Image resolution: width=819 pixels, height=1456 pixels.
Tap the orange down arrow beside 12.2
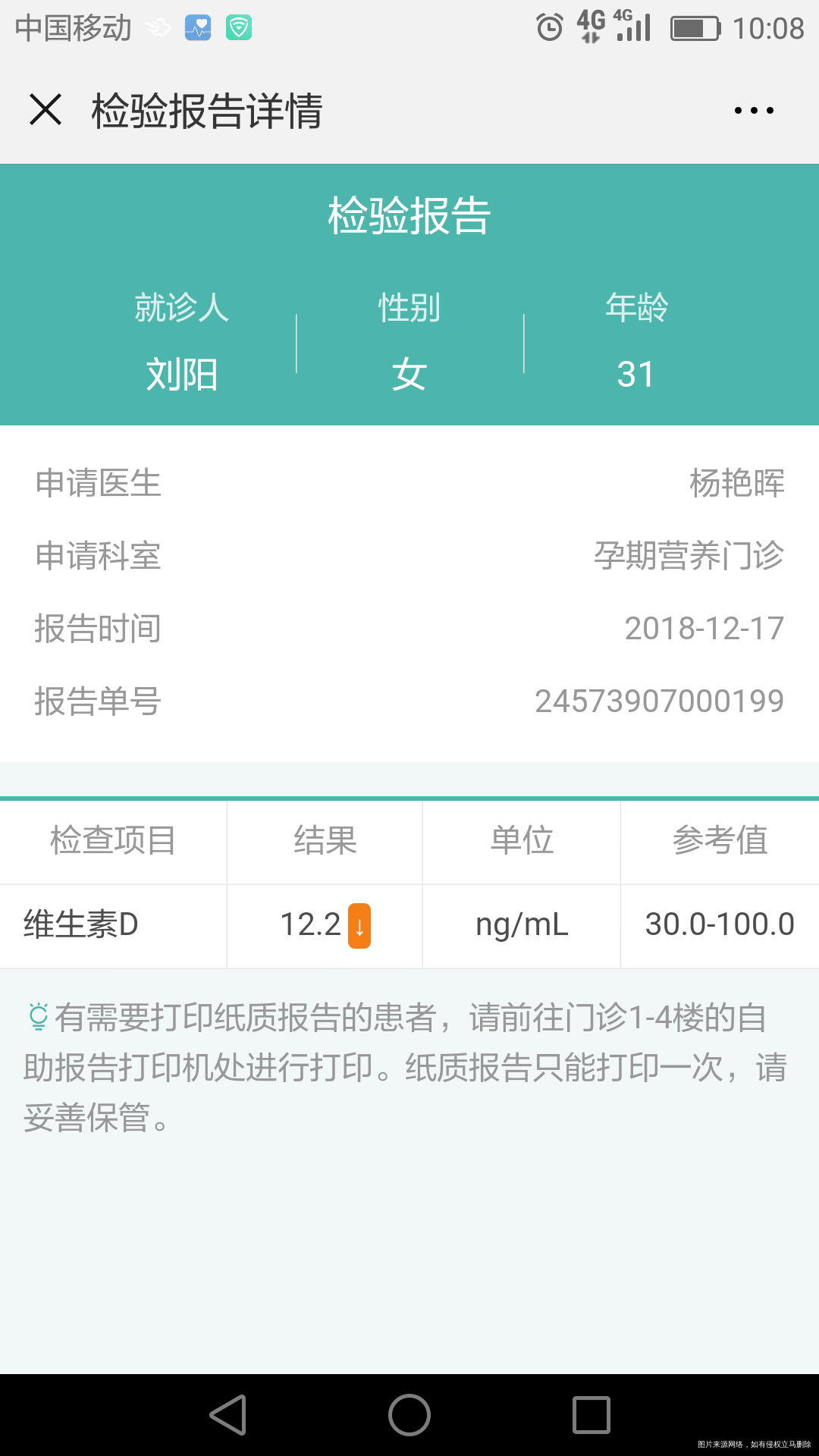point(356,926)
